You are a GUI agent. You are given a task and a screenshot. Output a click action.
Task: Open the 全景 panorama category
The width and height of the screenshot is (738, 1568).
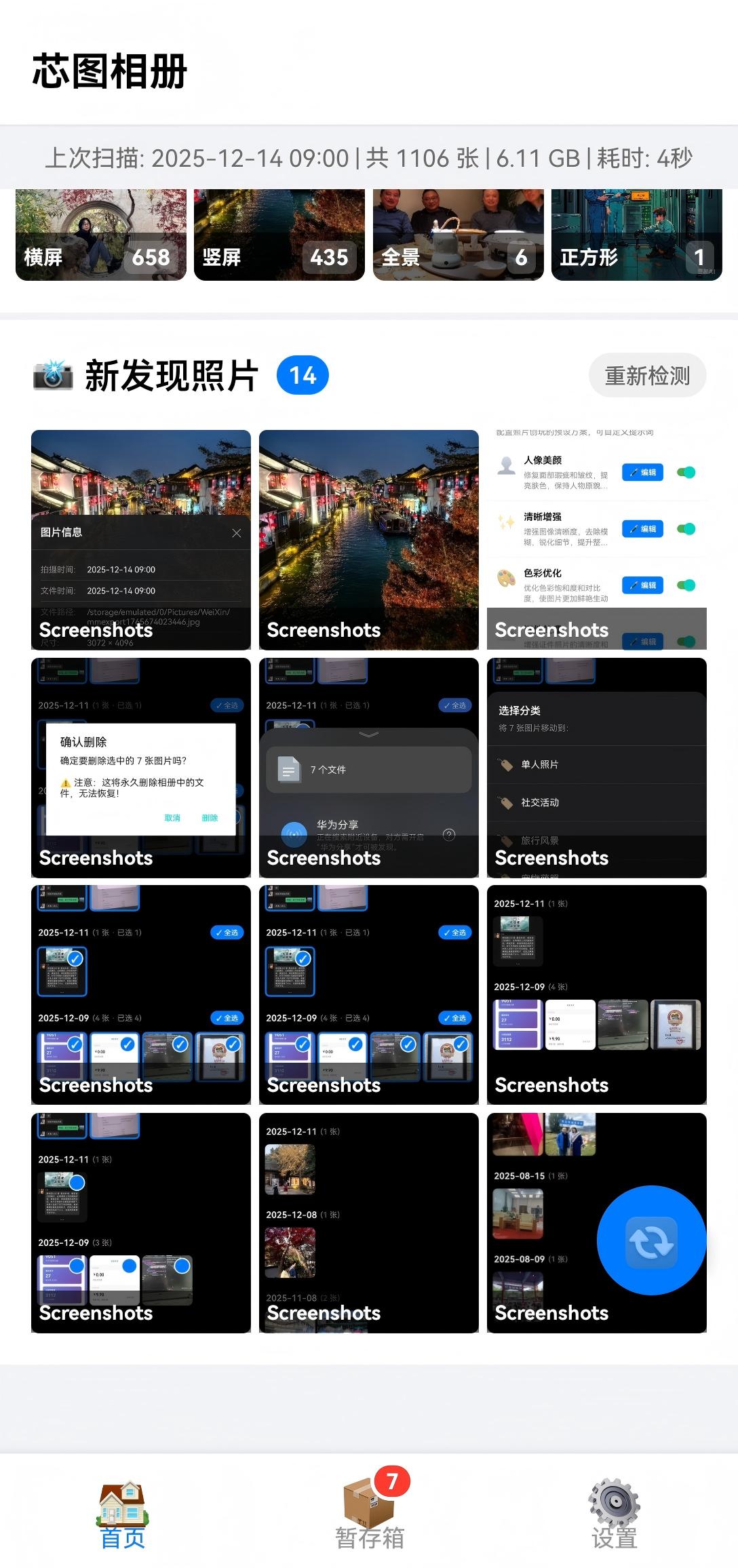[x=458, y=235]
